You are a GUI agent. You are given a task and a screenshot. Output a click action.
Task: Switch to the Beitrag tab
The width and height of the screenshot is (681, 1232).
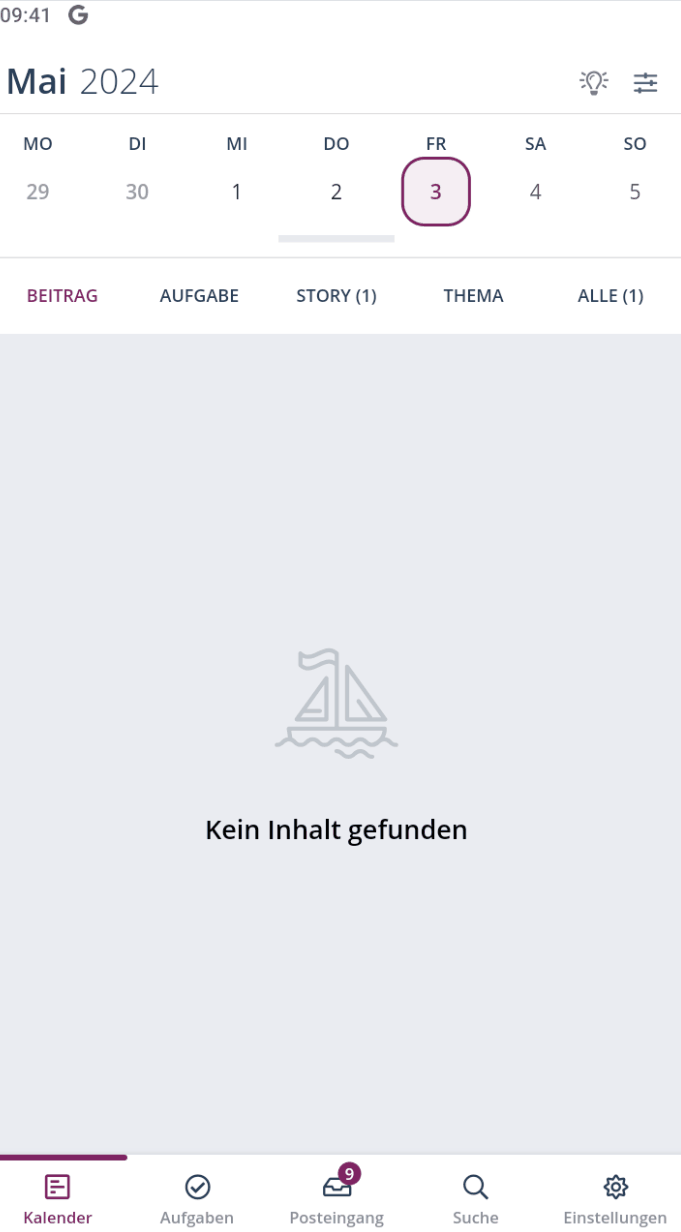pyautogui.click(x=62, y=296)
